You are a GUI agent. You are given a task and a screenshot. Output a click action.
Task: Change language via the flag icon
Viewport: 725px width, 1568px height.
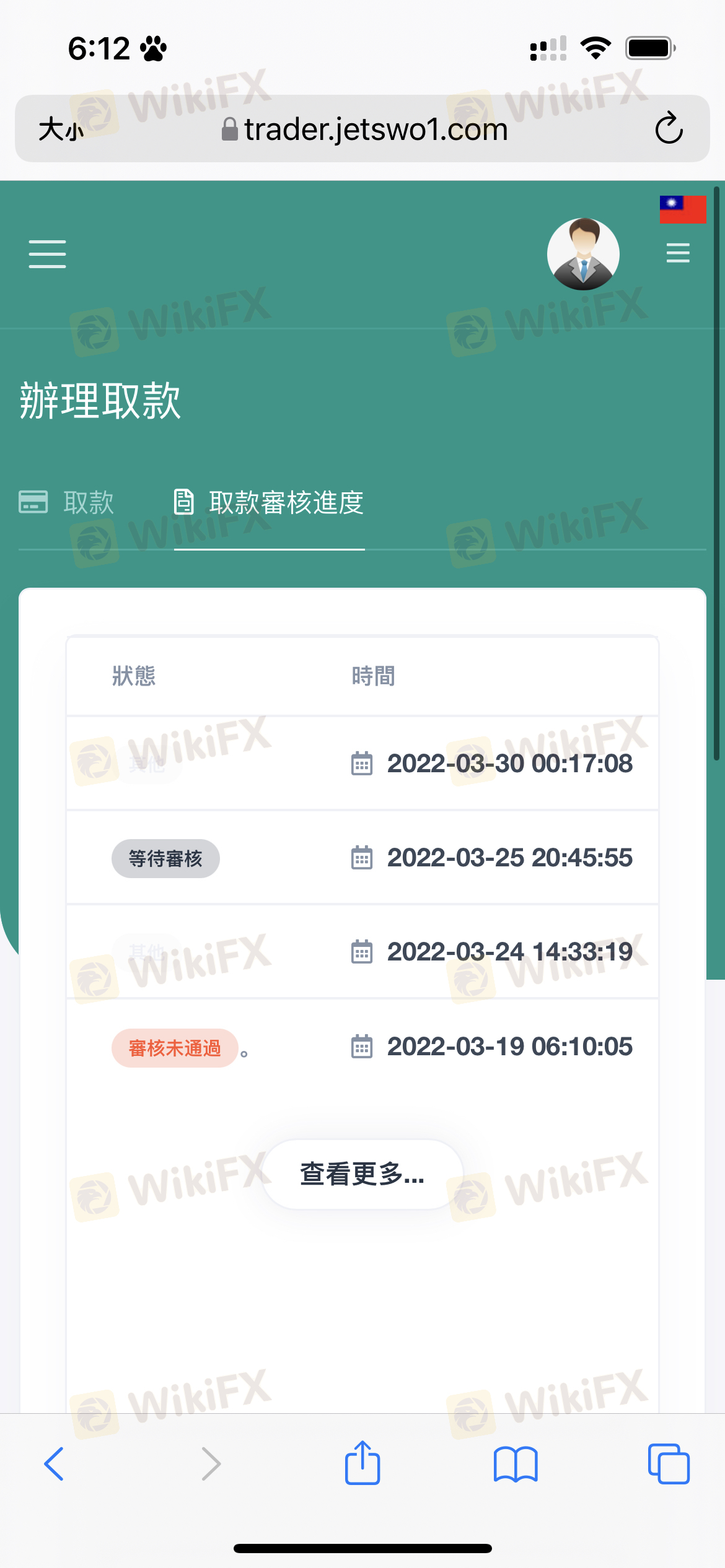click(682, 209)
